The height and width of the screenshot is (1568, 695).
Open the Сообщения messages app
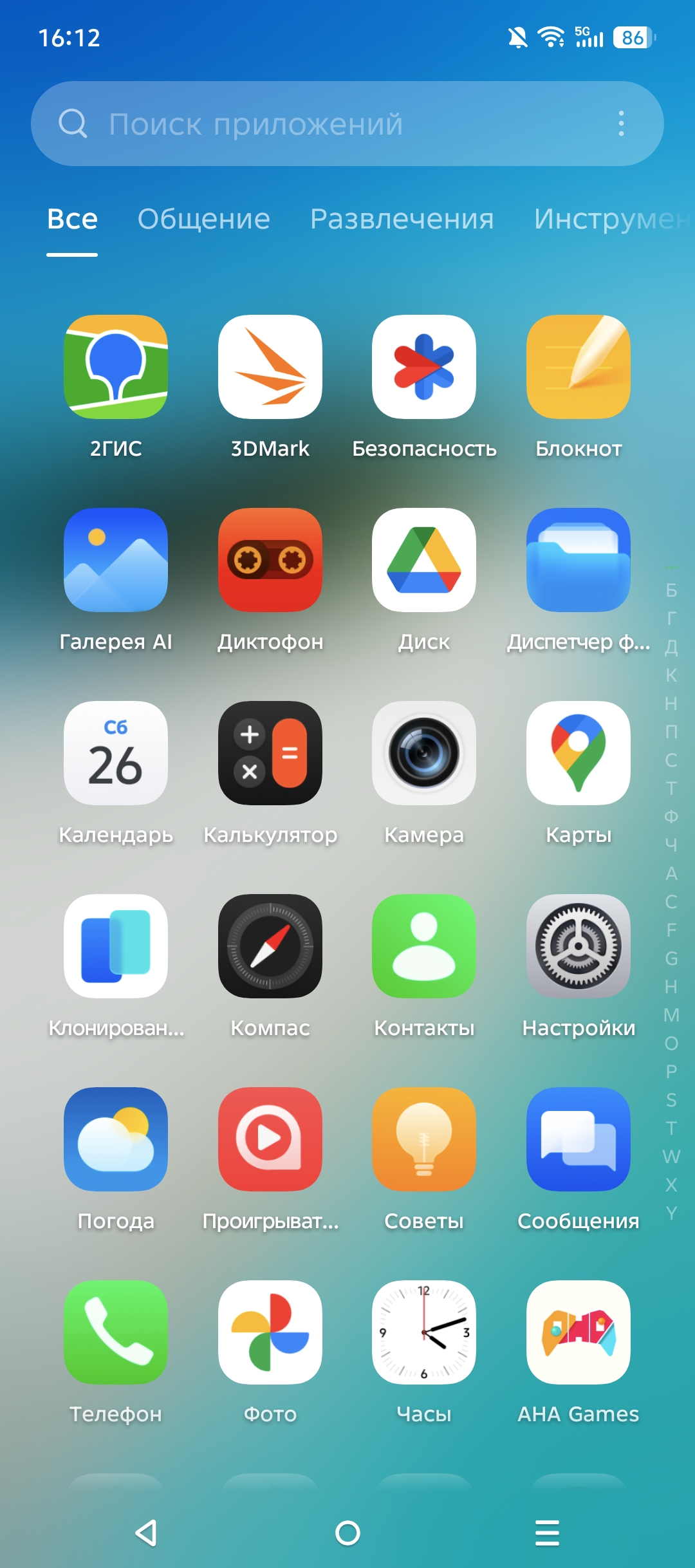tap(579, 1139)
